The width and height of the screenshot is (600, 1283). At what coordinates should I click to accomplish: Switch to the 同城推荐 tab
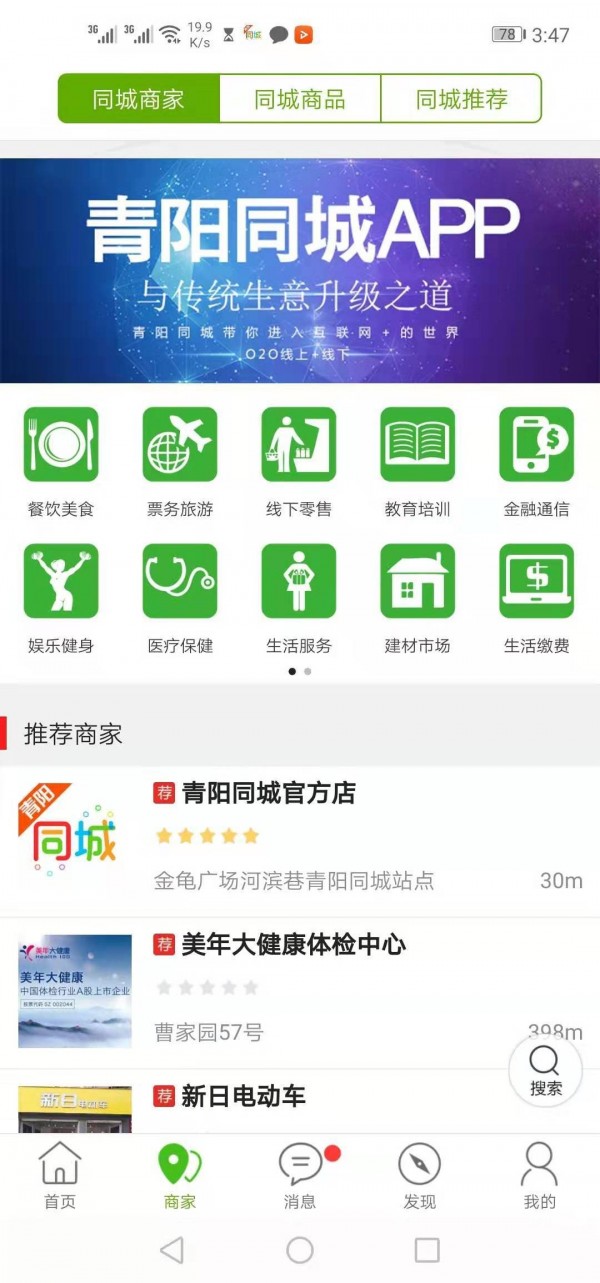tap(461, 99)
